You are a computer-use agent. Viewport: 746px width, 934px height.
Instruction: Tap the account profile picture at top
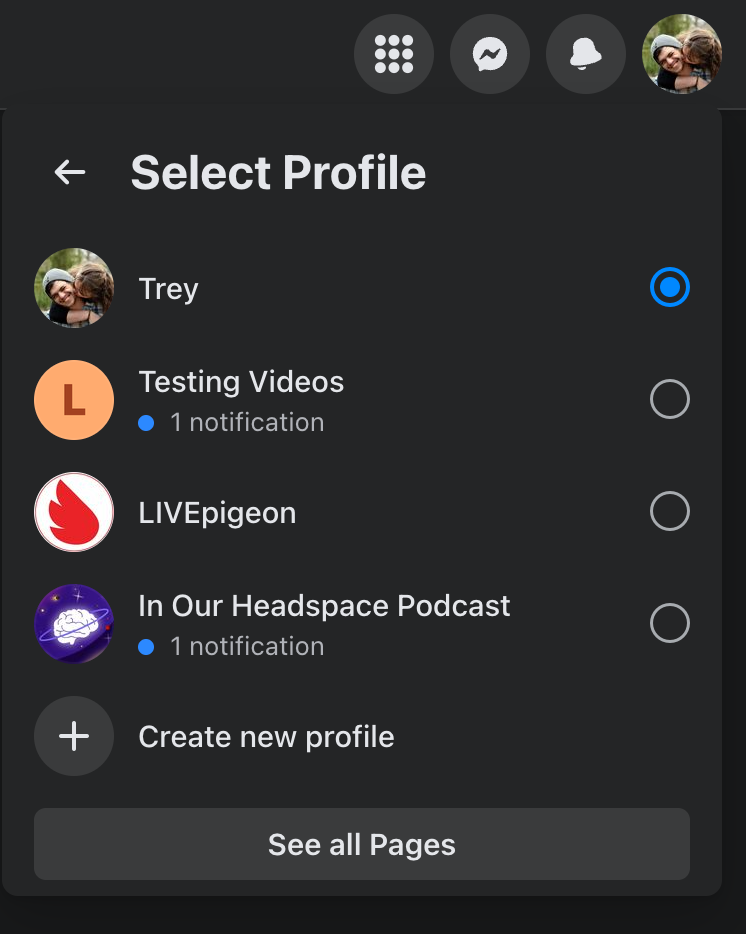(x=682, y=54)
